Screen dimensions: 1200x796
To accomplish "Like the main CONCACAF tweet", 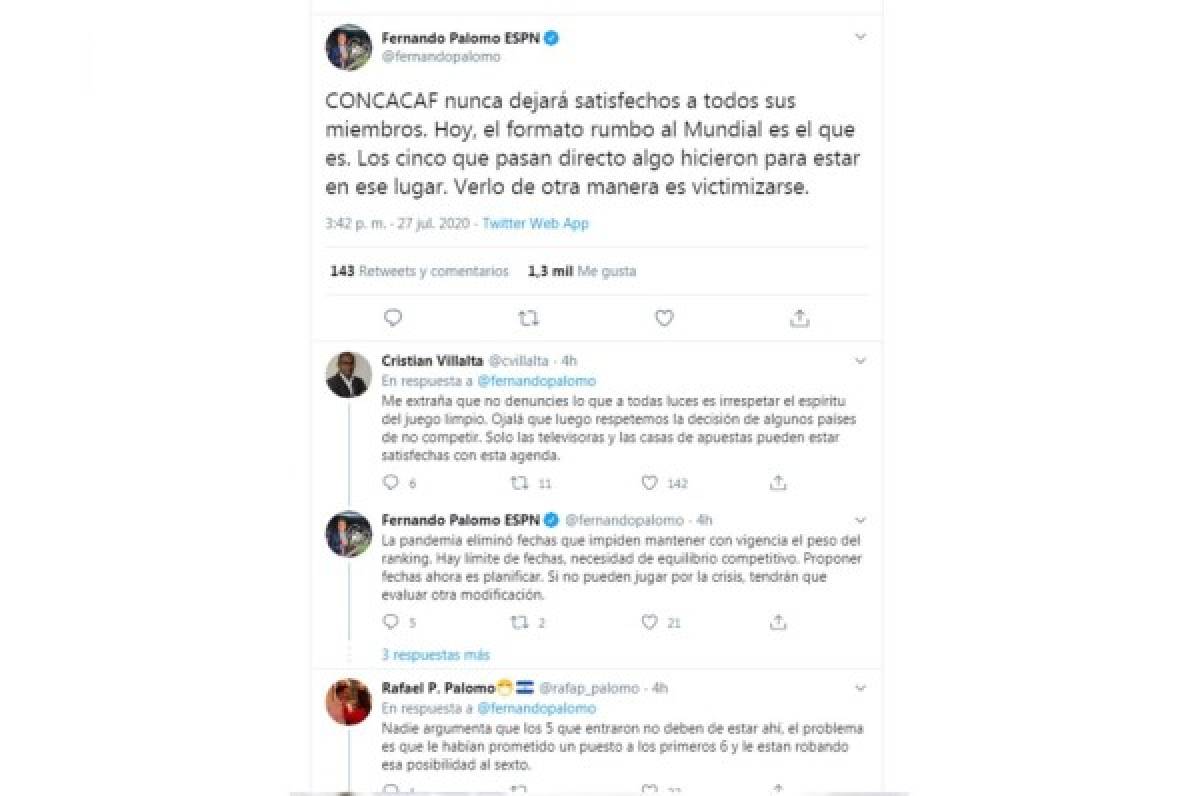I will point(664,318).
